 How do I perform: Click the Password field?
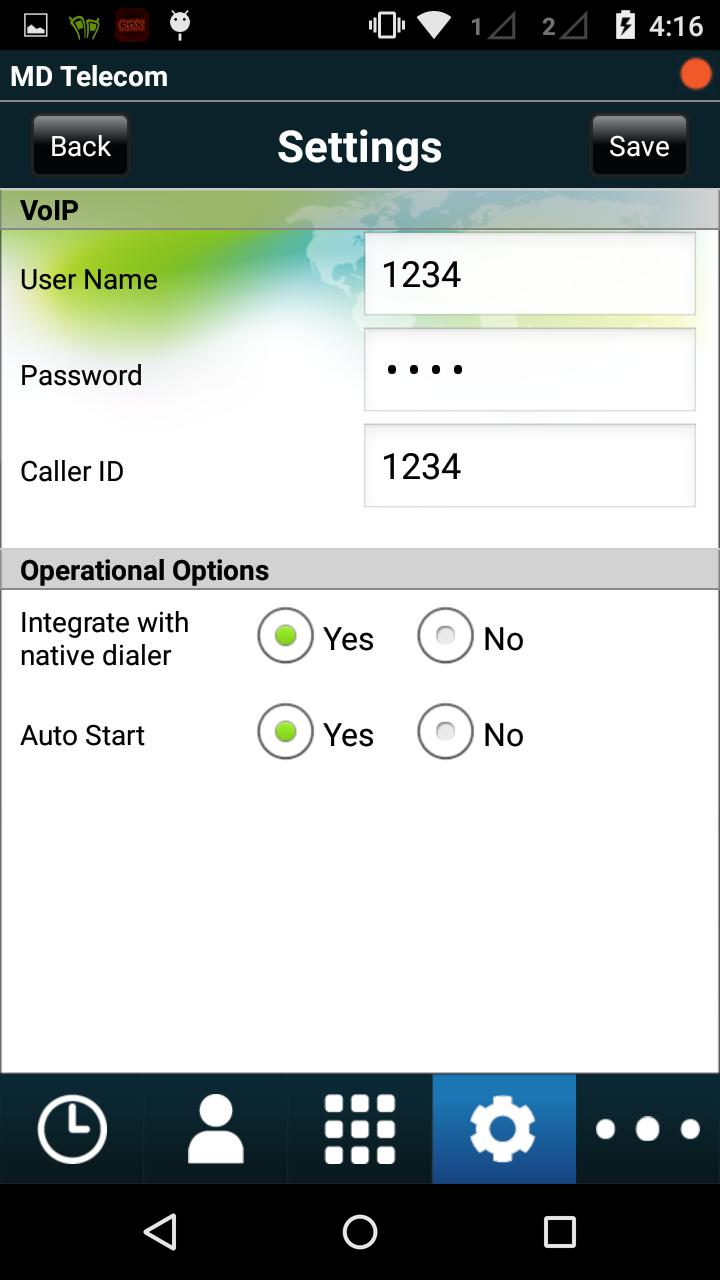coord(528,368)
